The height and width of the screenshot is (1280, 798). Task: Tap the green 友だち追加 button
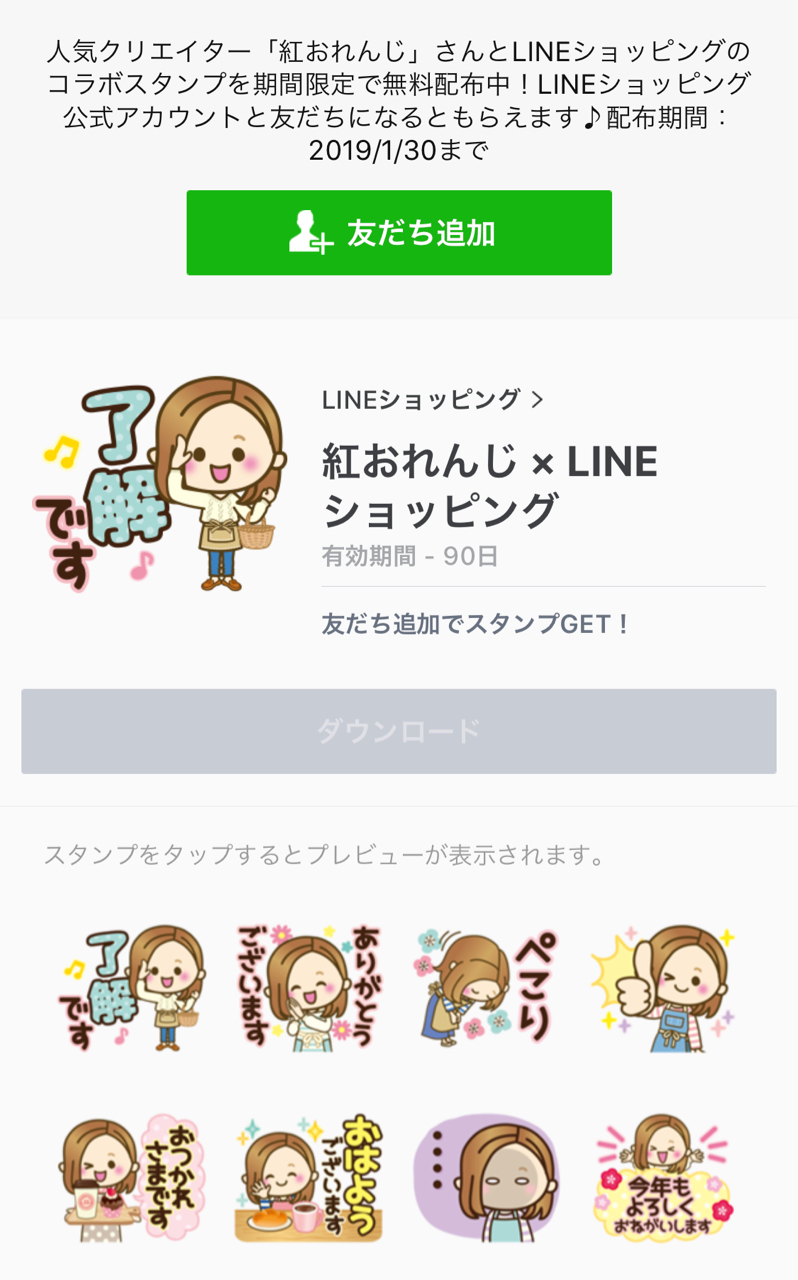coord(399,233)
